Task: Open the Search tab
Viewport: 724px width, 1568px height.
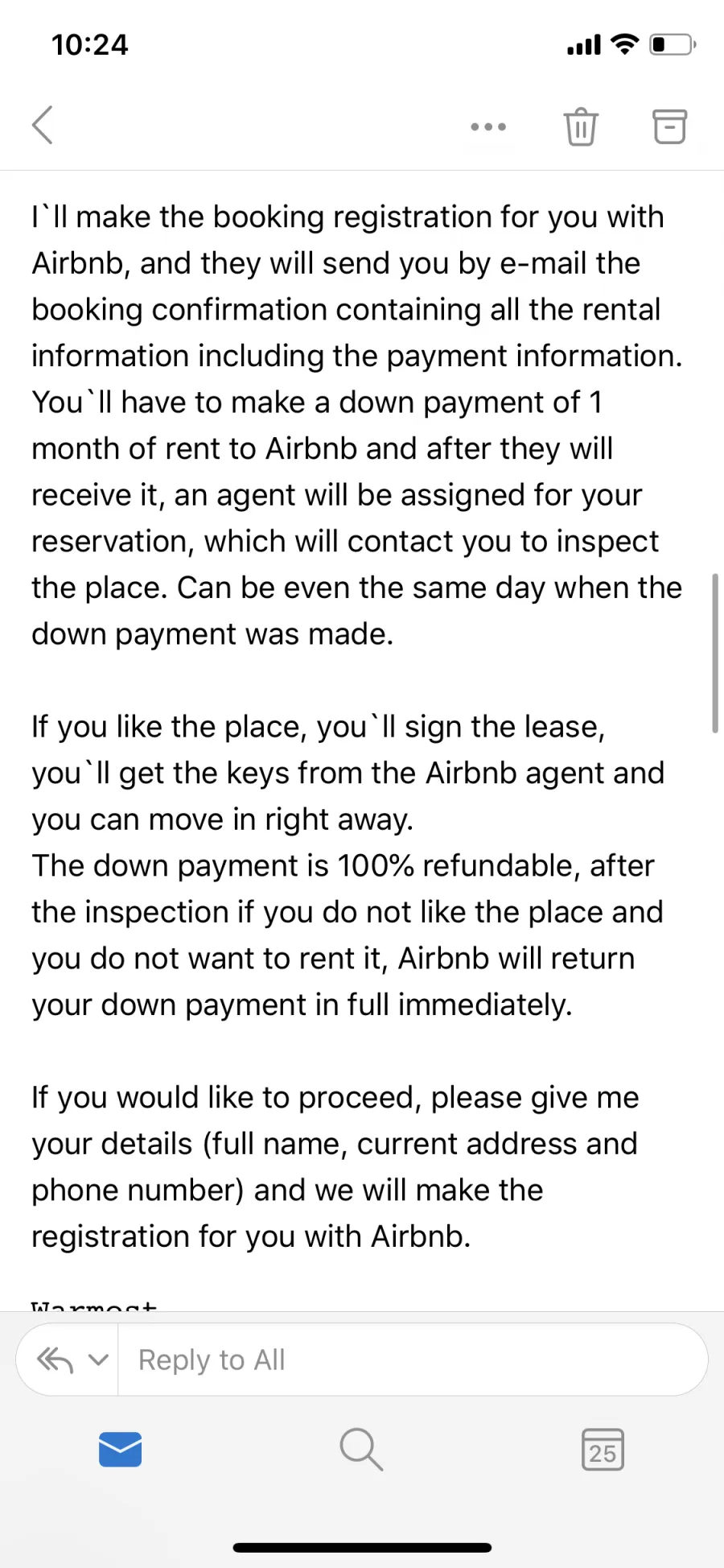Action: (361, 1449)
